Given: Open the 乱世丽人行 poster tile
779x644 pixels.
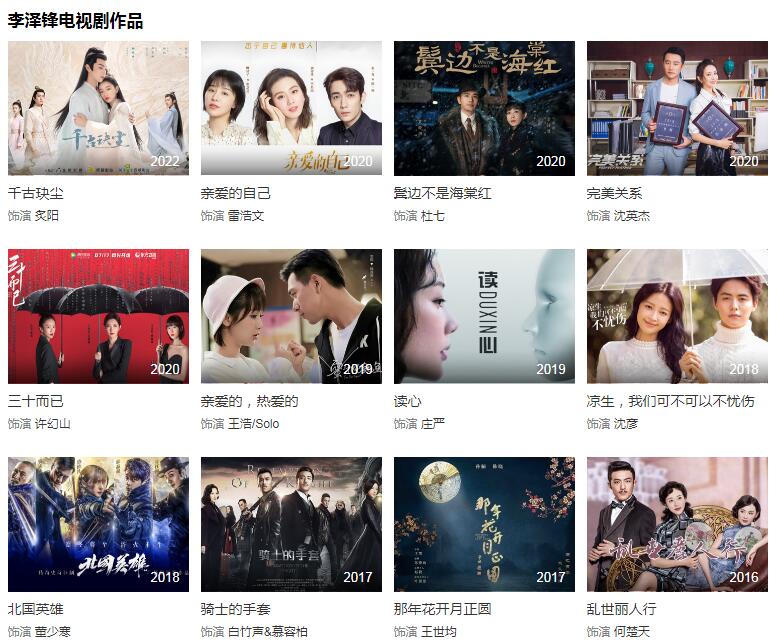Looking at the screenshot, I should pos(677,524).
